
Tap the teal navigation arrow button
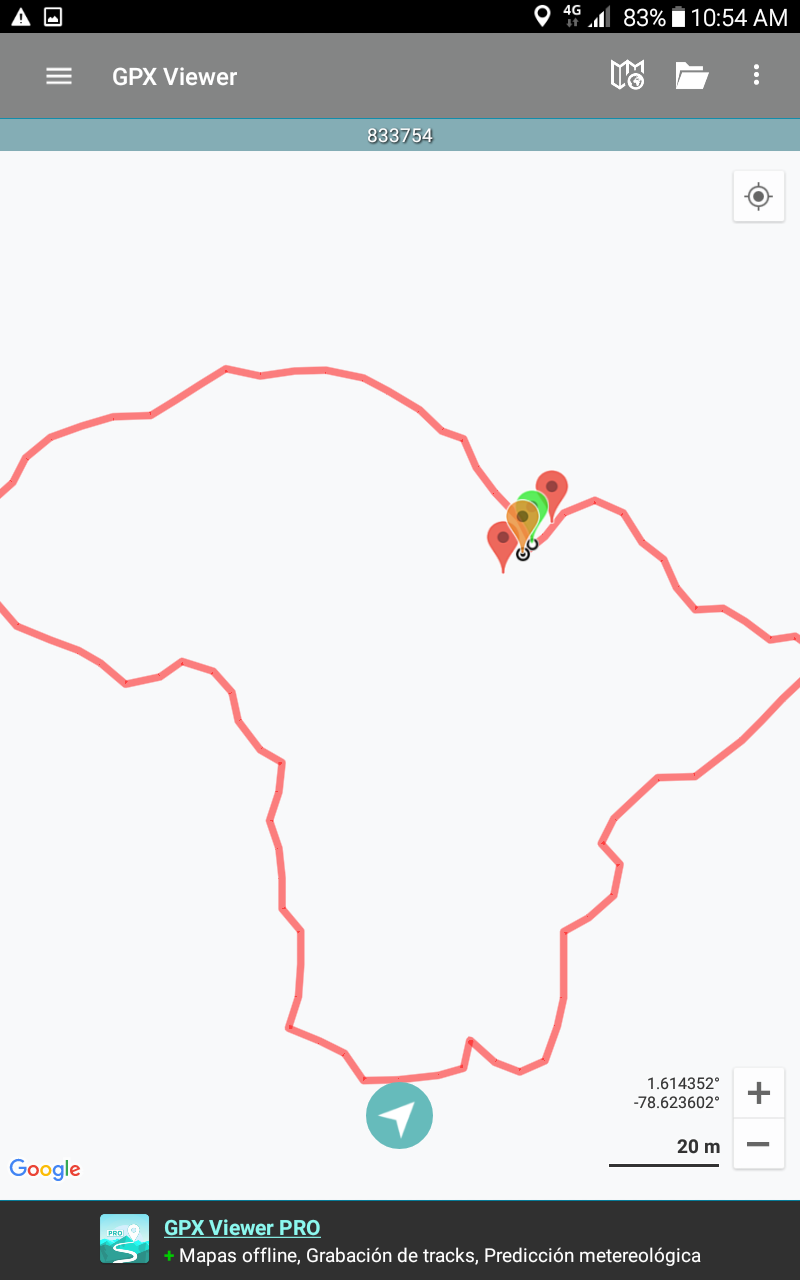click(x=399, y=1115)
